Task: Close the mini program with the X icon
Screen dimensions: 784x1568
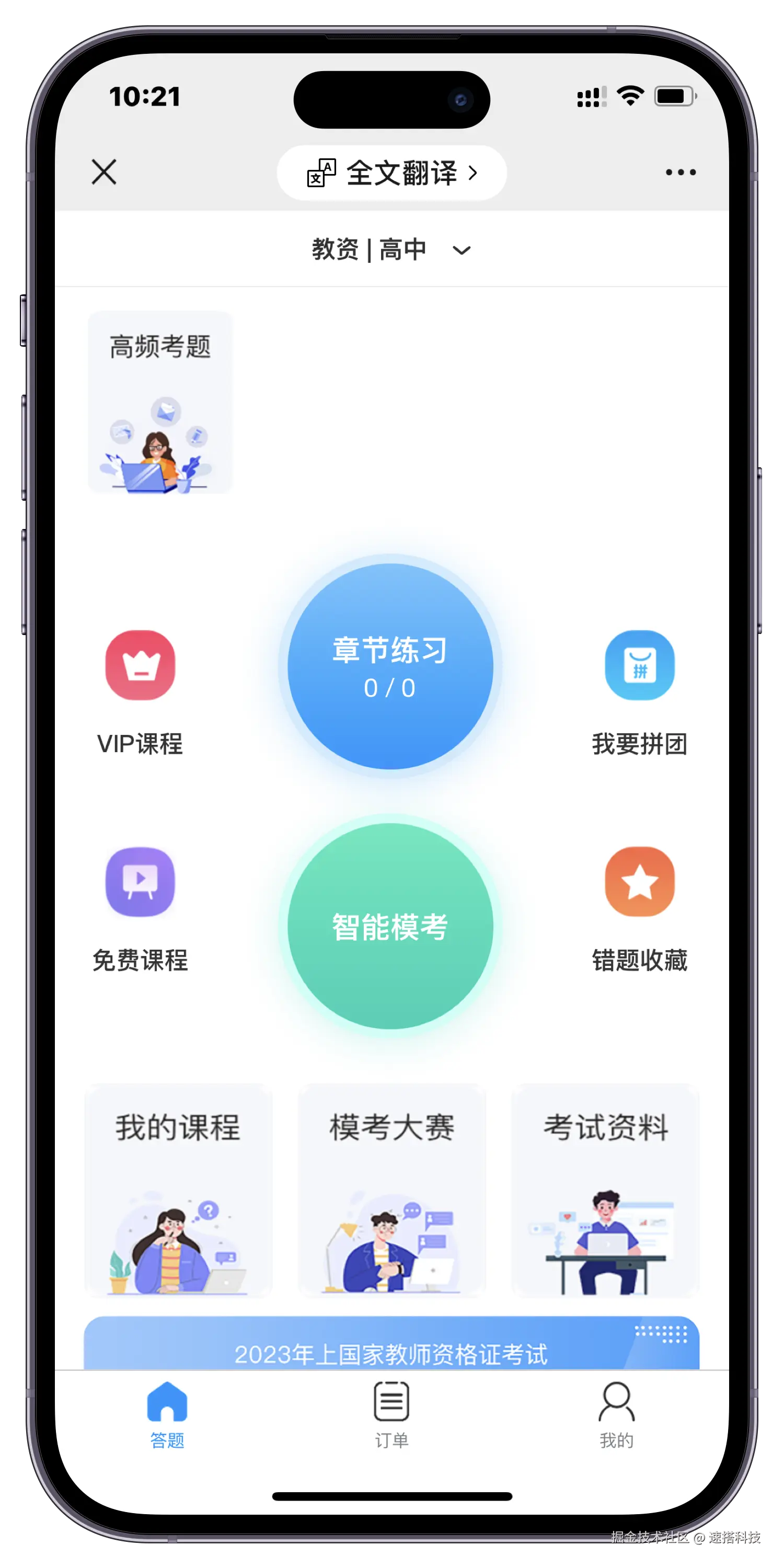Action: point(104,171)
